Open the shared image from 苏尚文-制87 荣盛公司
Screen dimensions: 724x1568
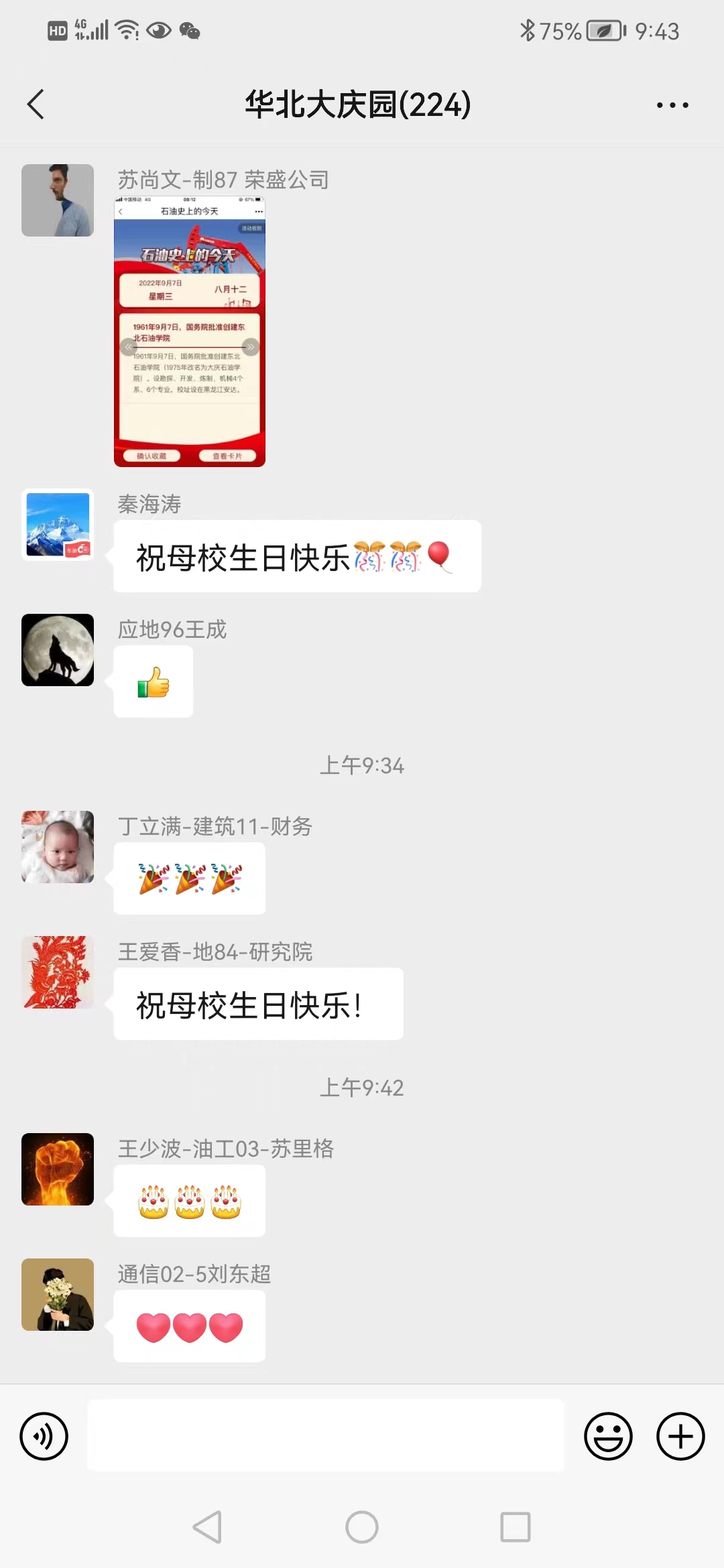(x=190, y=332)
